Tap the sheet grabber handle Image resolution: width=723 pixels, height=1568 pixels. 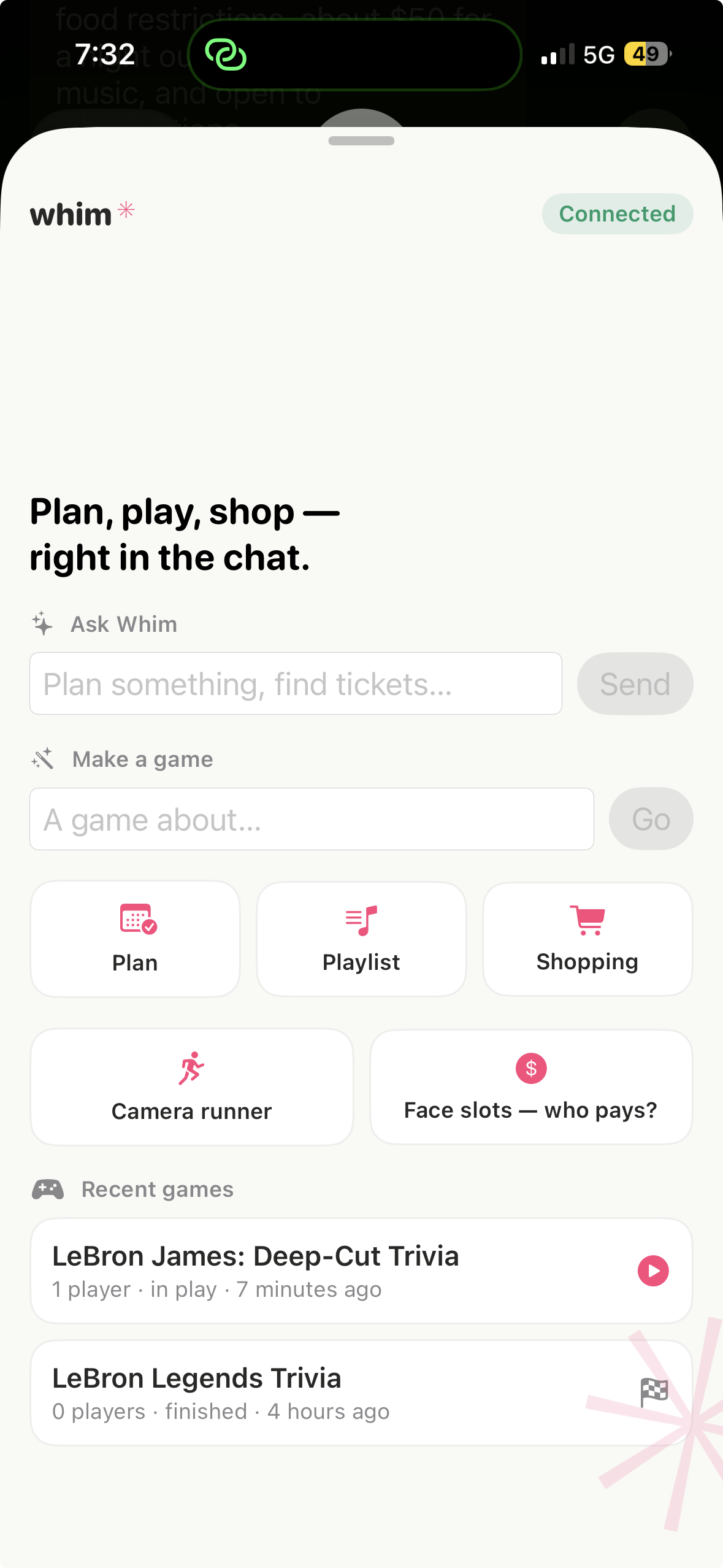(x=361, y=140)
